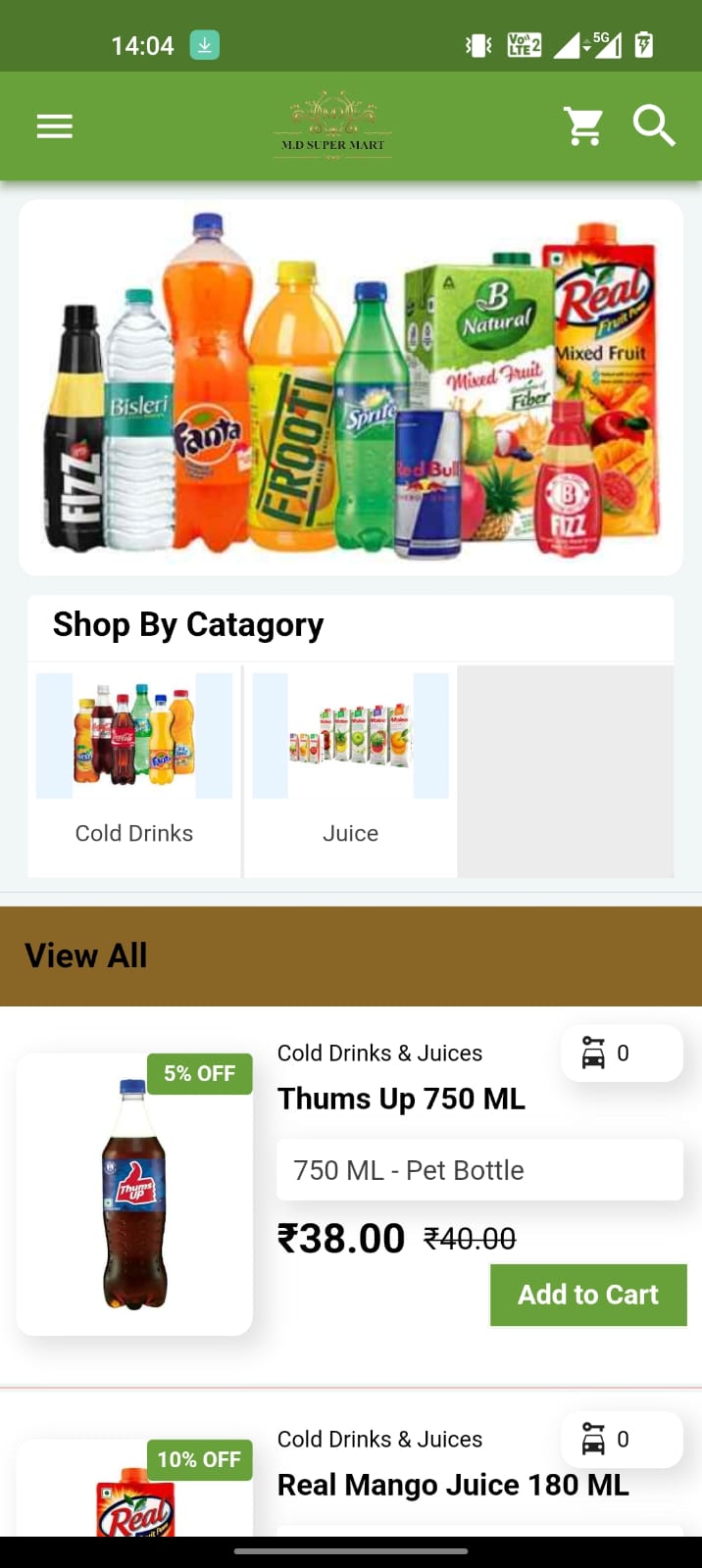The image size is (702, 1568).
Task: Add Thums Up 750 ML to cart
Action: click(x=588, y=1295)
